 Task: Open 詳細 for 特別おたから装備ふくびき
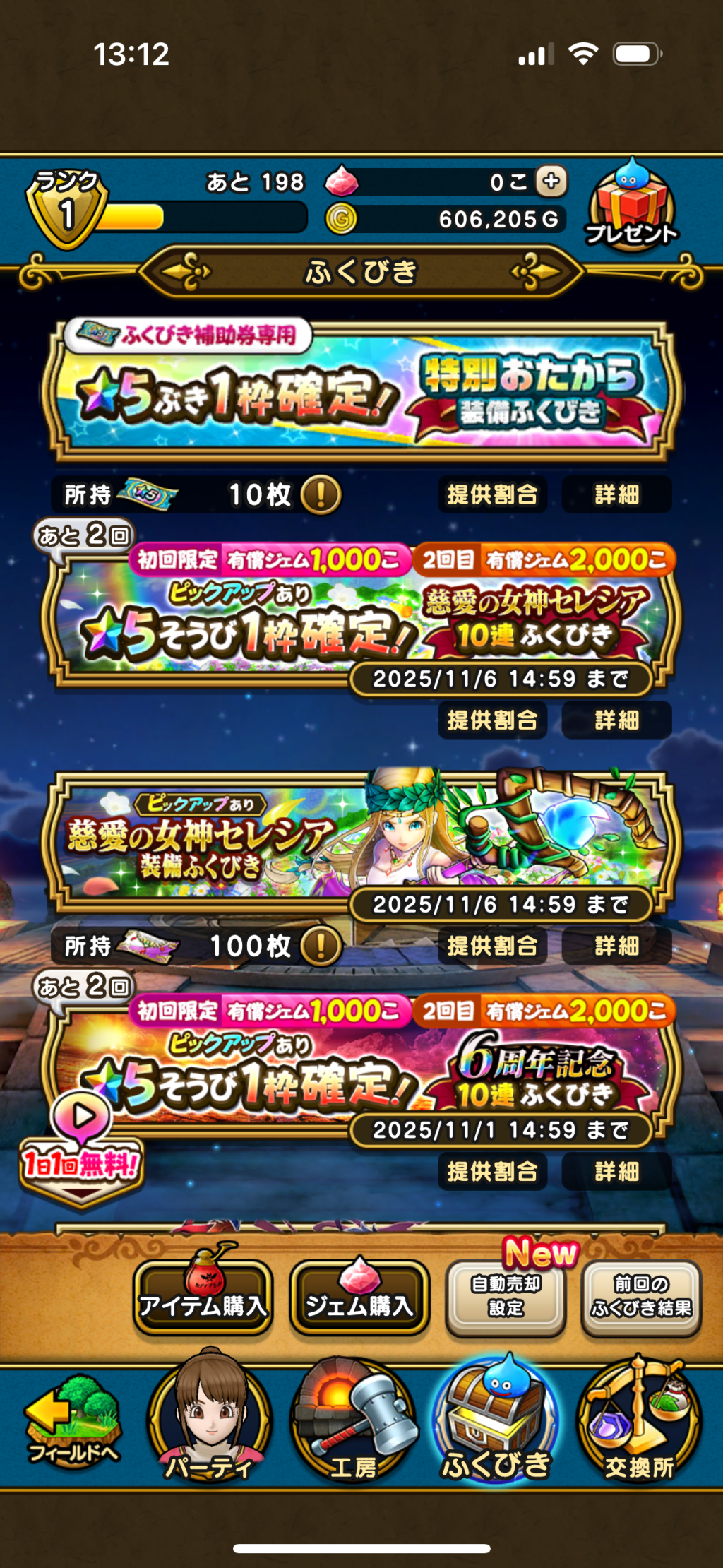pos(616,494)
